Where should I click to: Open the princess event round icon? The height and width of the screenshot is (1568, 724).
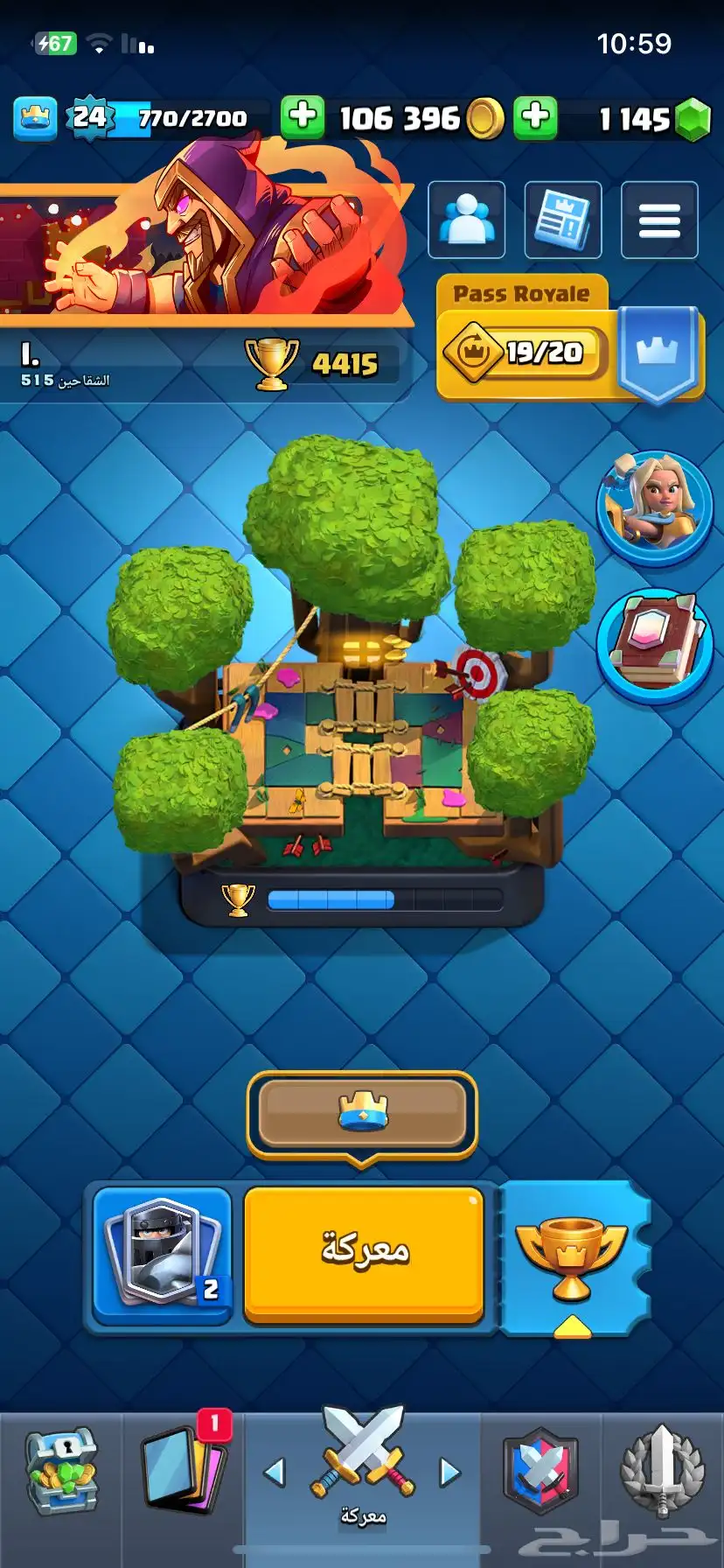click(654, 507)
